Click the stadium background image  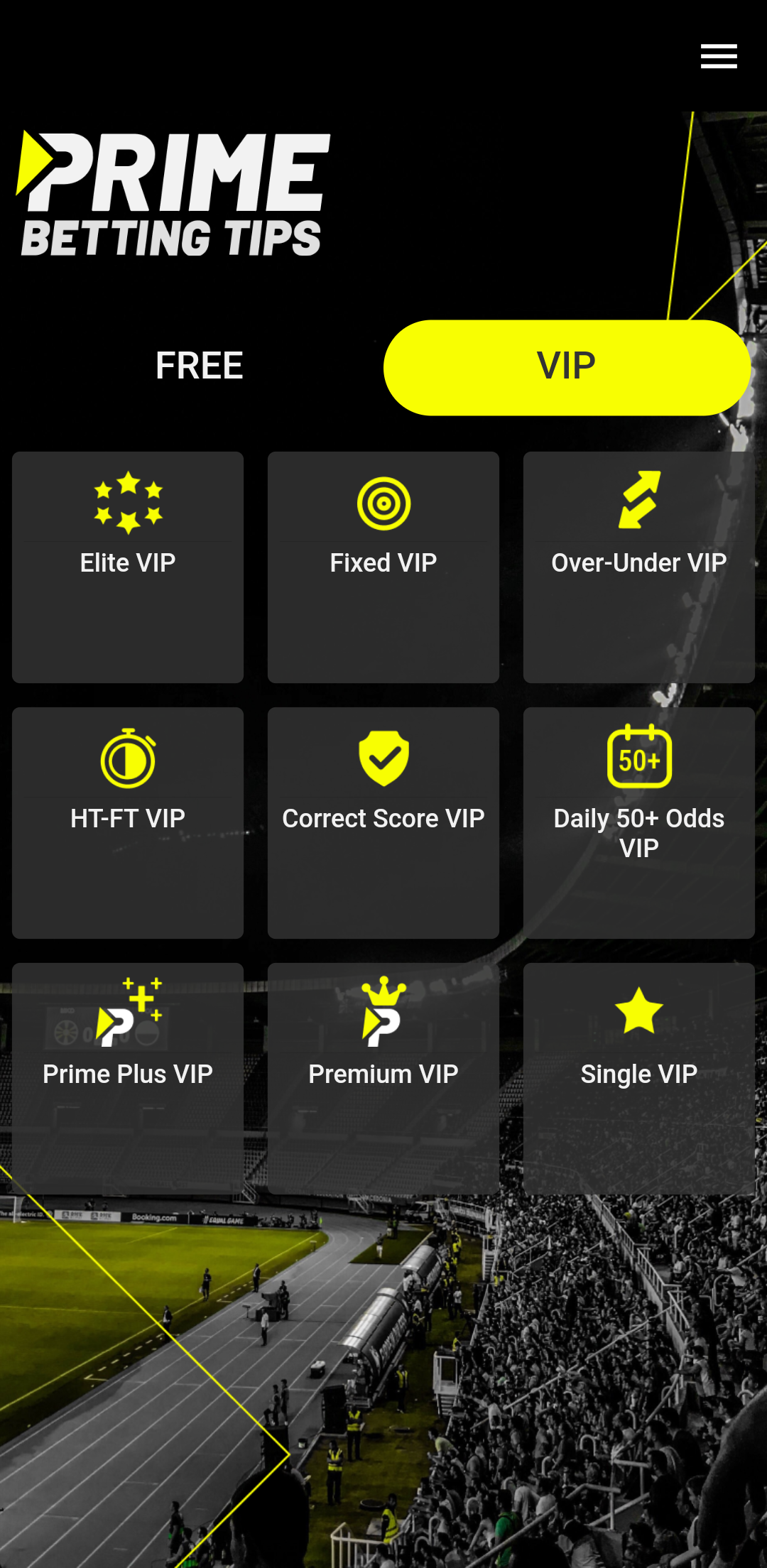point(383,1385)
